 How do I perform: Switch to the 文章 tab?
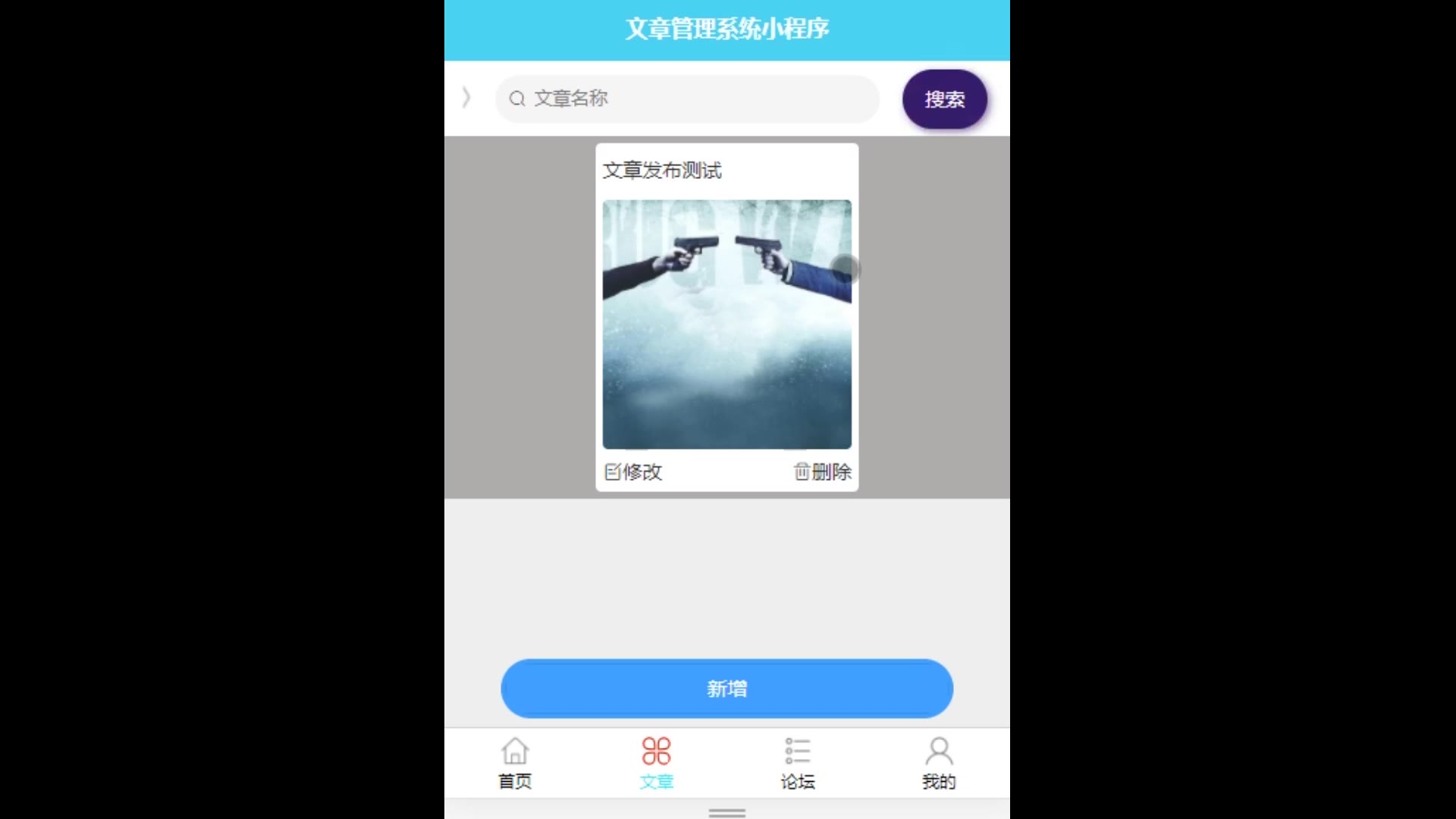point(656,763)
